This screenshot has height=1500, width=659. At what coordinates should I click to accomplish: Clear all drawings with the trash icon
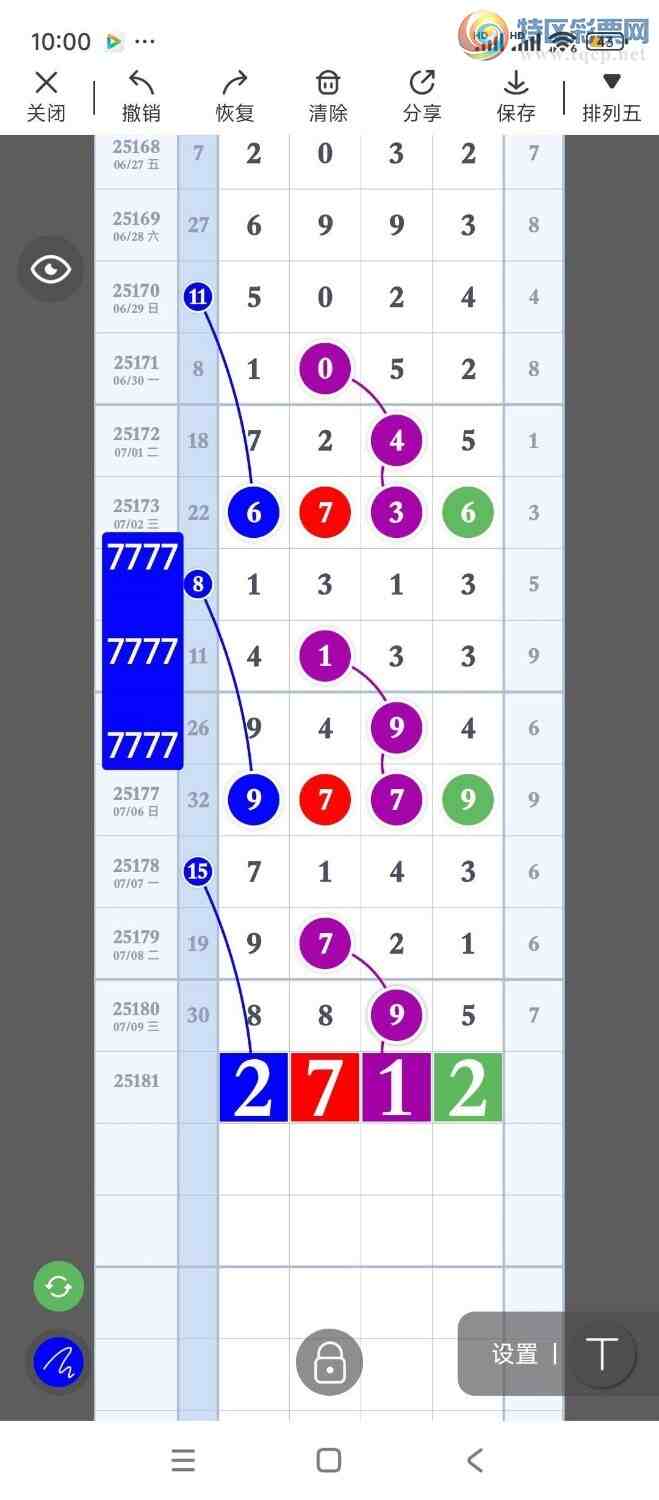pos(328,97)
